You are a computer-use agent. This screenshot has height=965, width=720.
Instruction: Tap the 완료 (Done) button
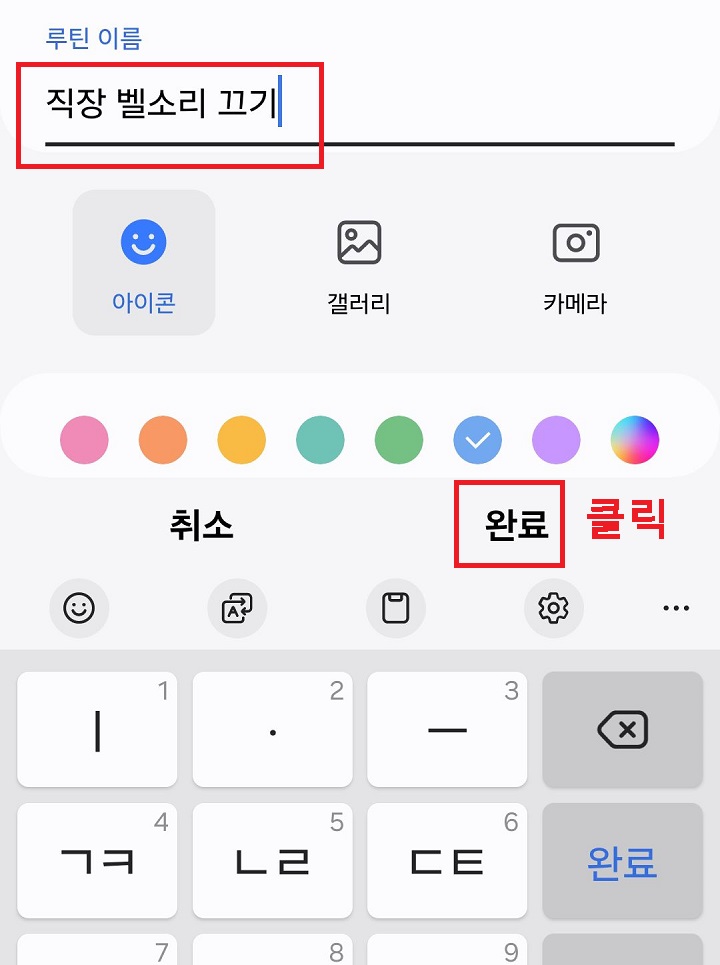509,525
